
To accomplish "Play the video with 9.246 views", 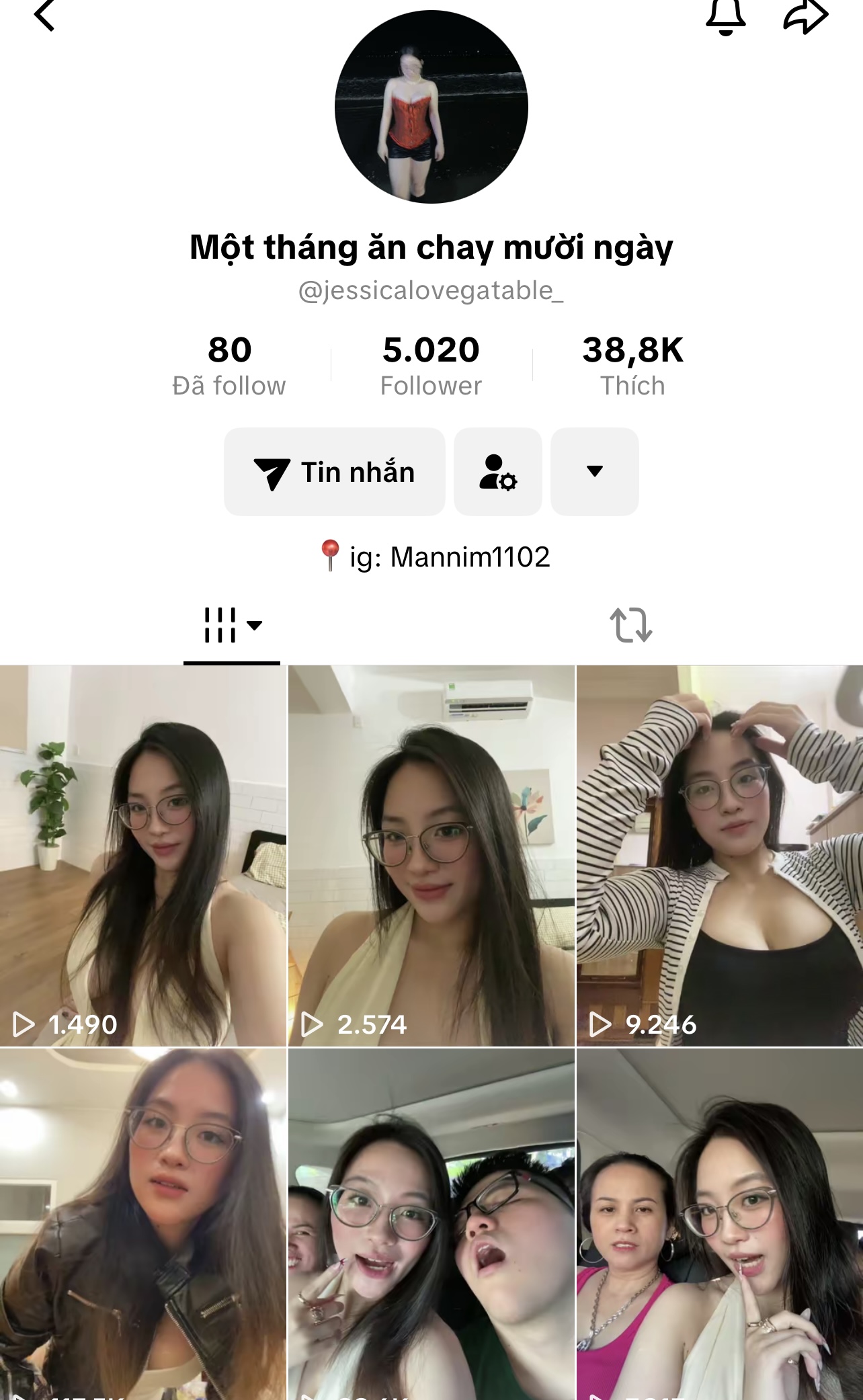I will point(719,855).
